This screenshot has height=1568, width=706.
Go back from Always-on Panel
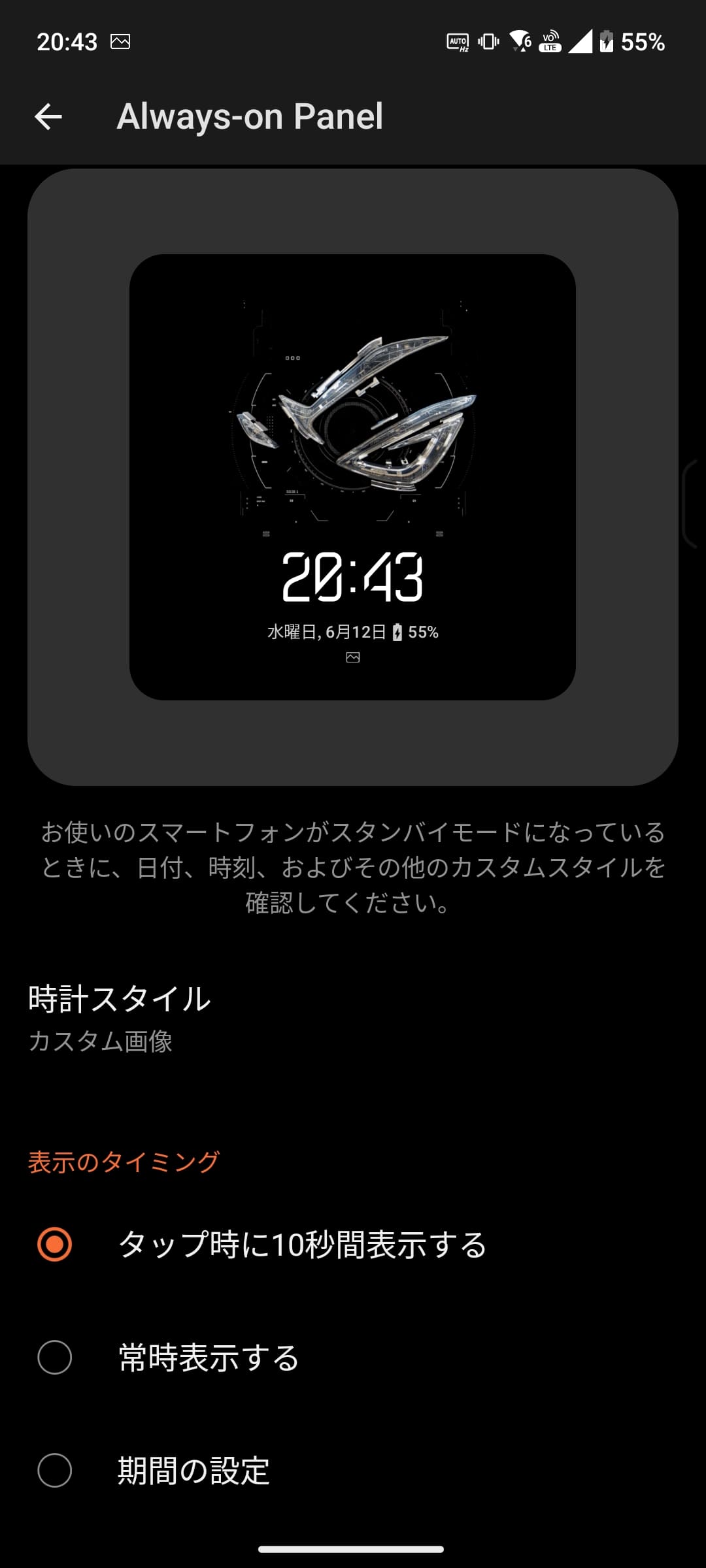click(48, 117)
